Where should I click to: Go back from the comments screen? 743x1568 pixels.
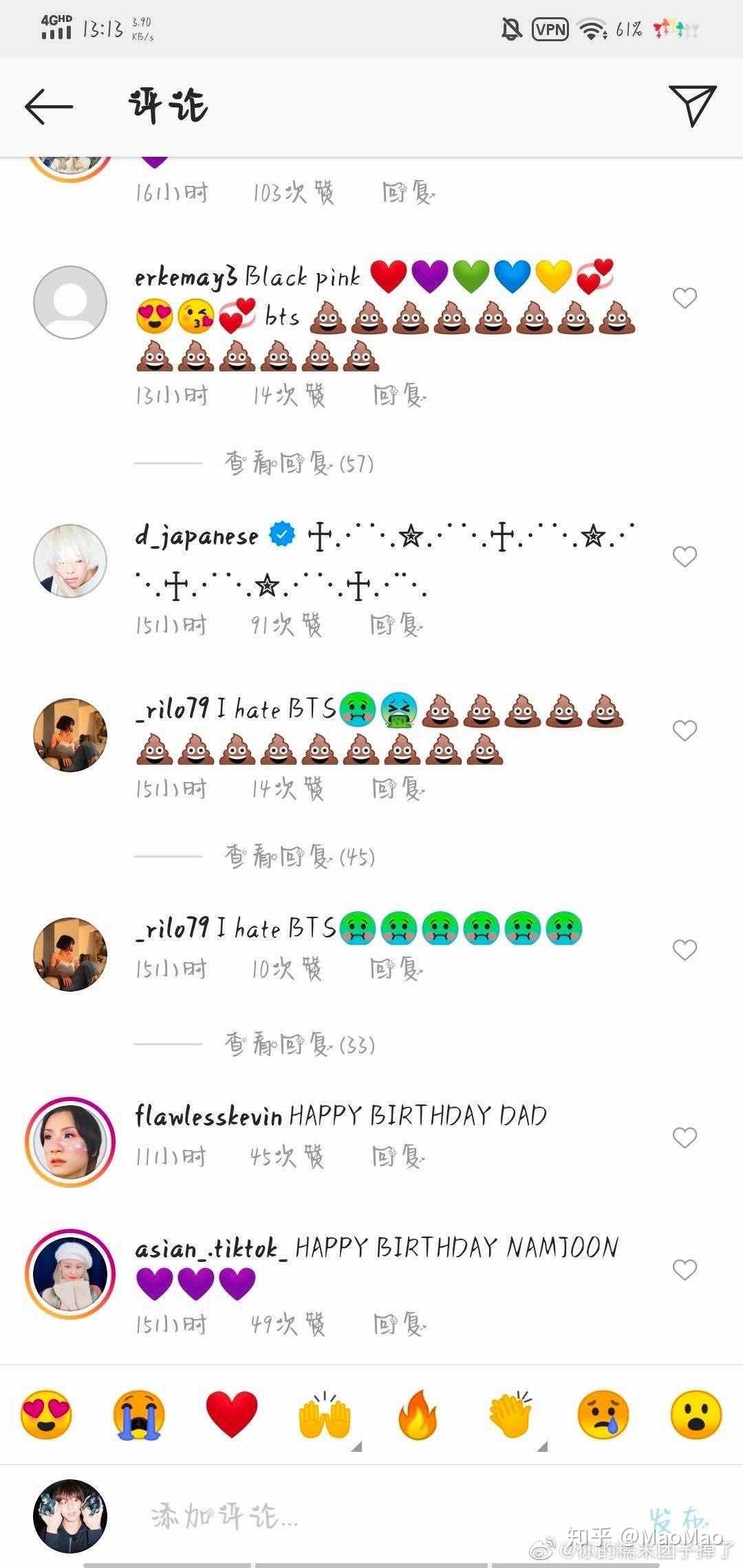click(48, 107)
